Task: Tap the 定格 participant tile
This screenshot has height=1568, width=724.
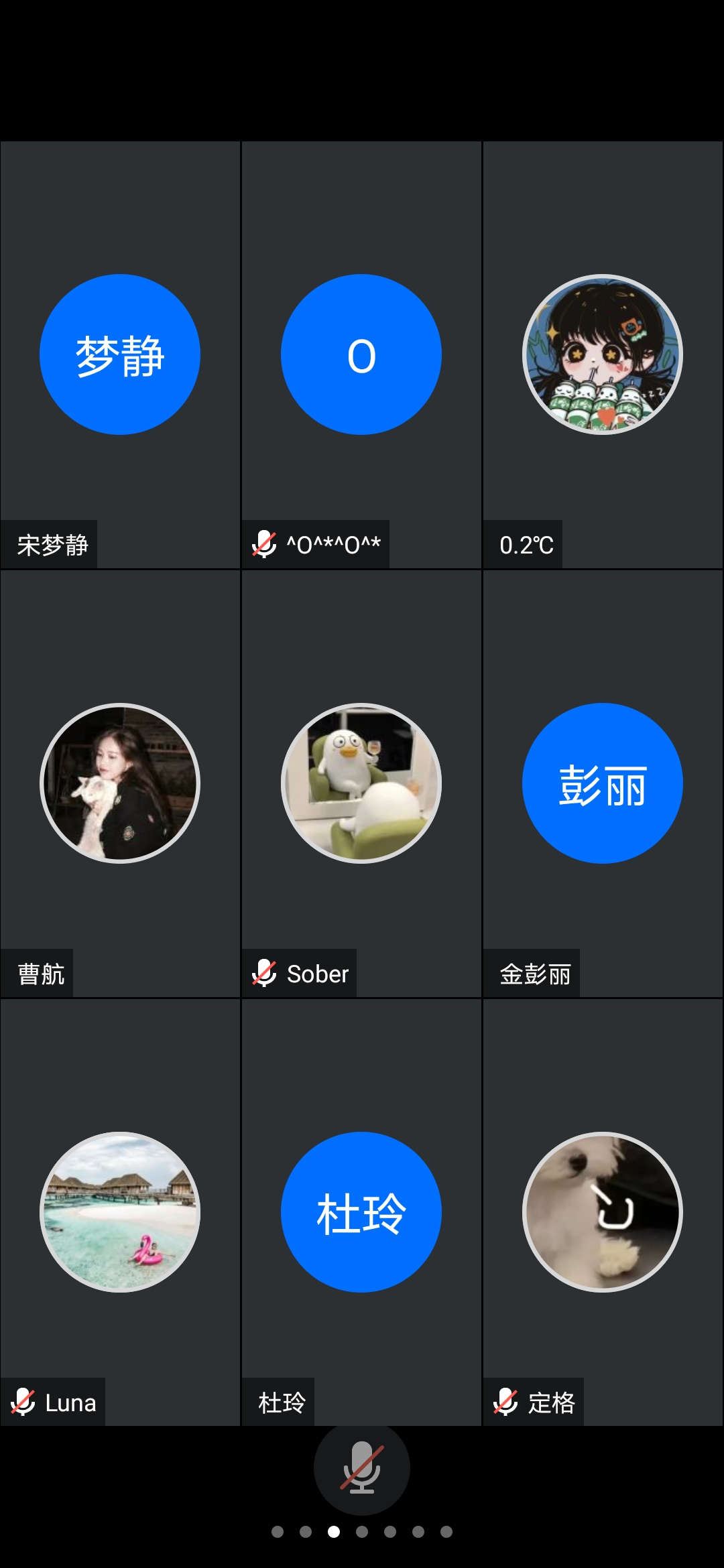Action: pyautogui.click(x=602, y=1212)
